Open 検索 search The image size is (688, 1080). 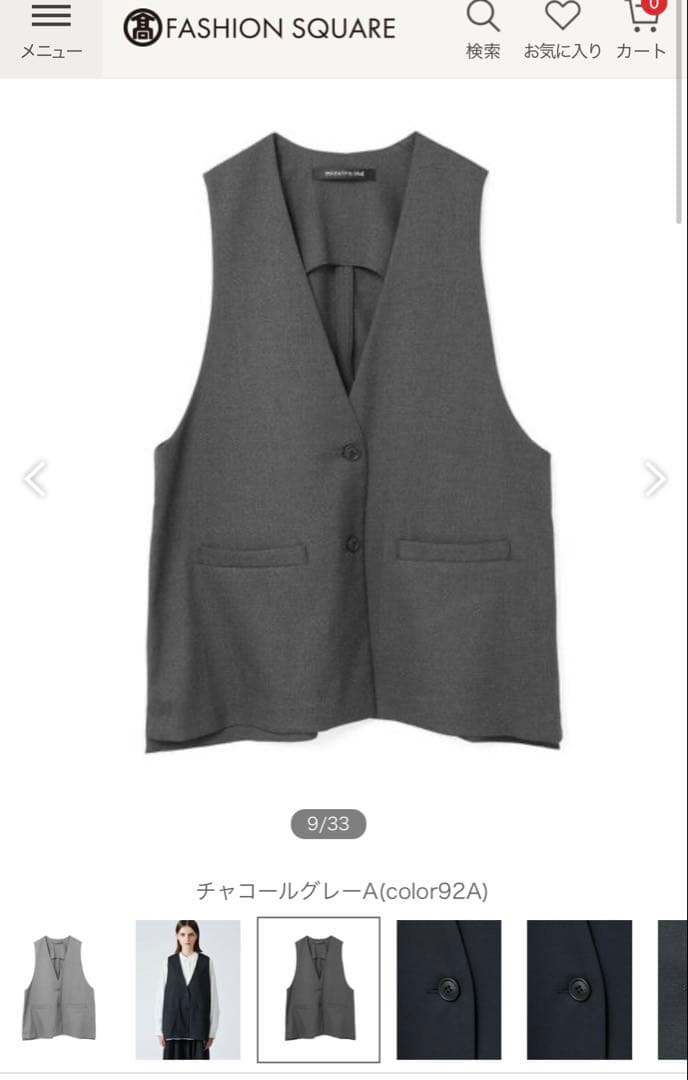[483, 30]
